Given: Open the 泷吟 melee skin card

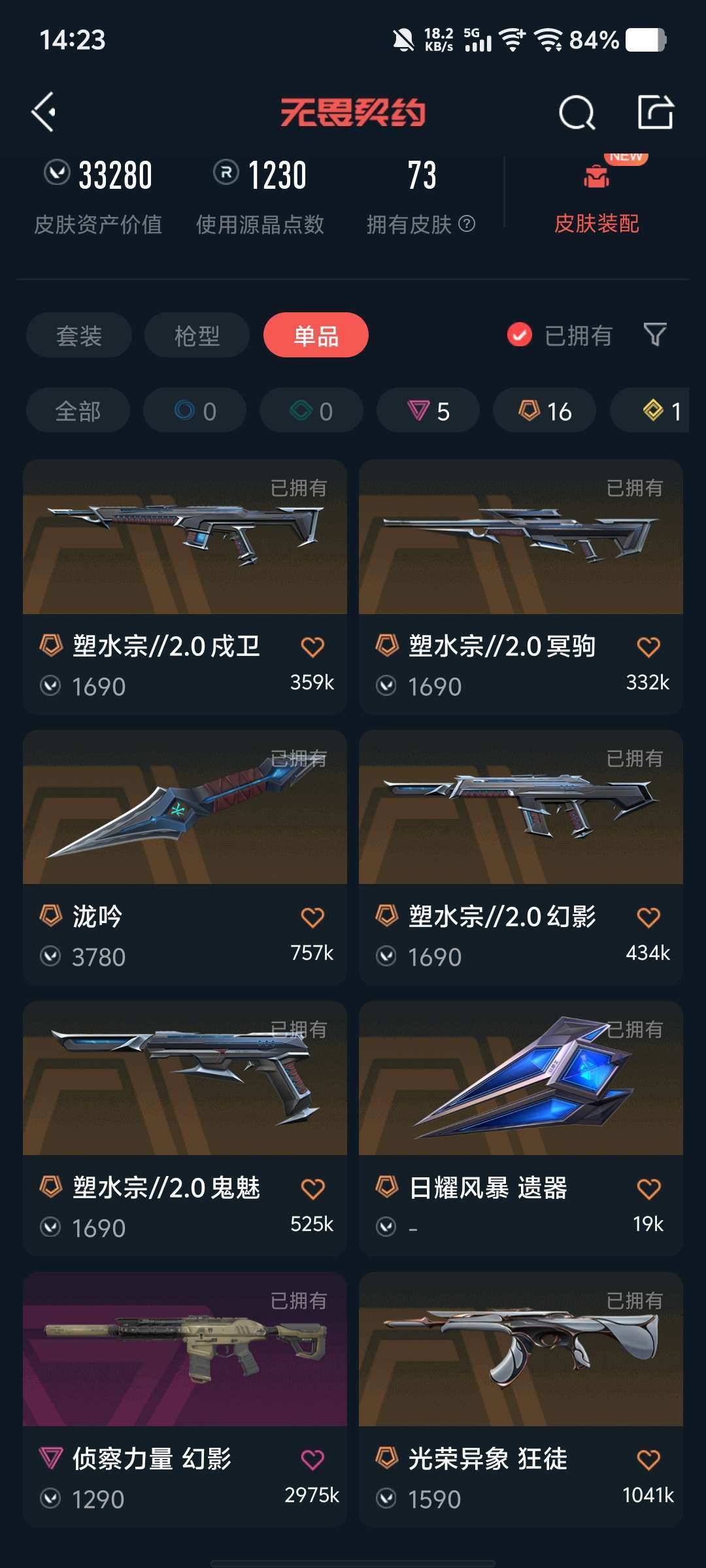Looking at the screenshot, I should click(x=185, y=857).
